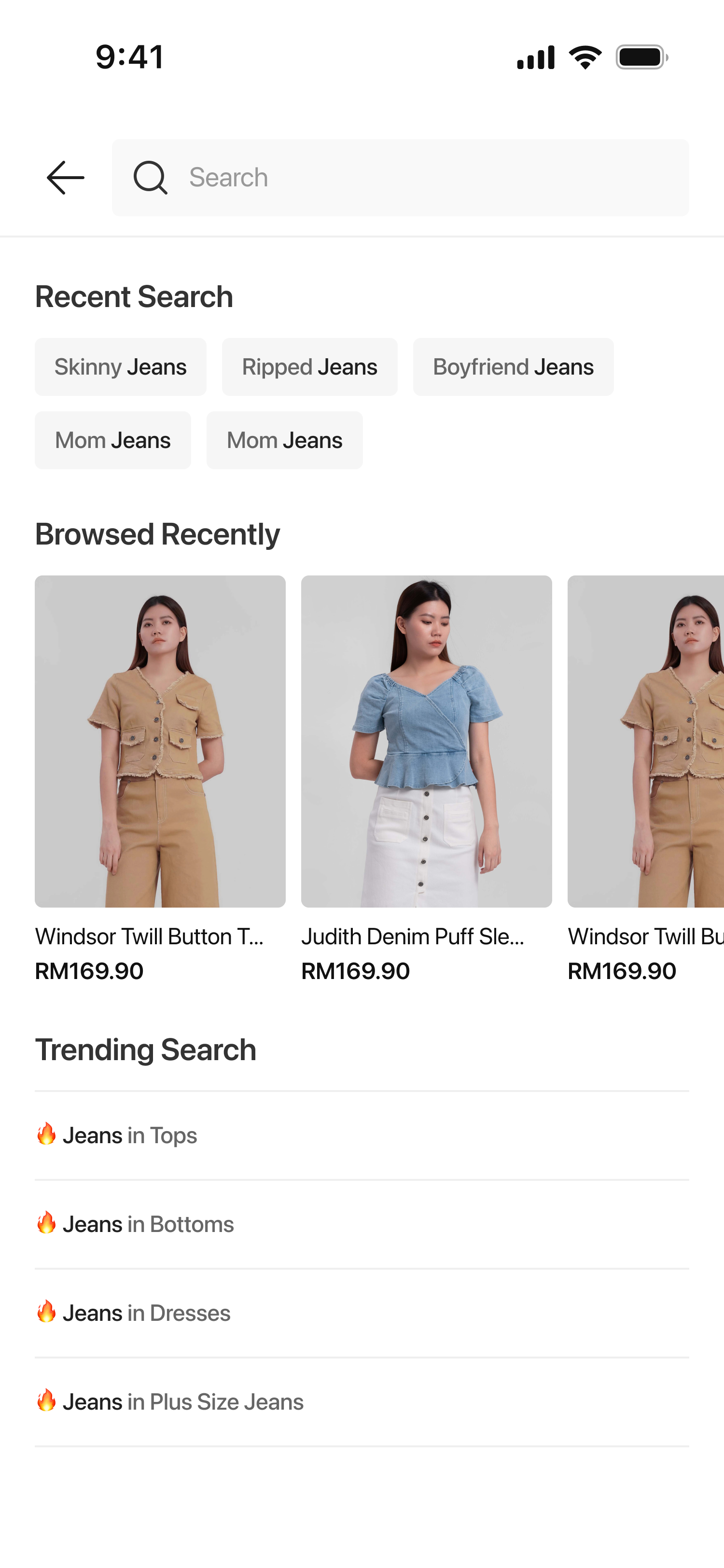Select the Skinny Jeans recent search chip

tap(121, 367)
